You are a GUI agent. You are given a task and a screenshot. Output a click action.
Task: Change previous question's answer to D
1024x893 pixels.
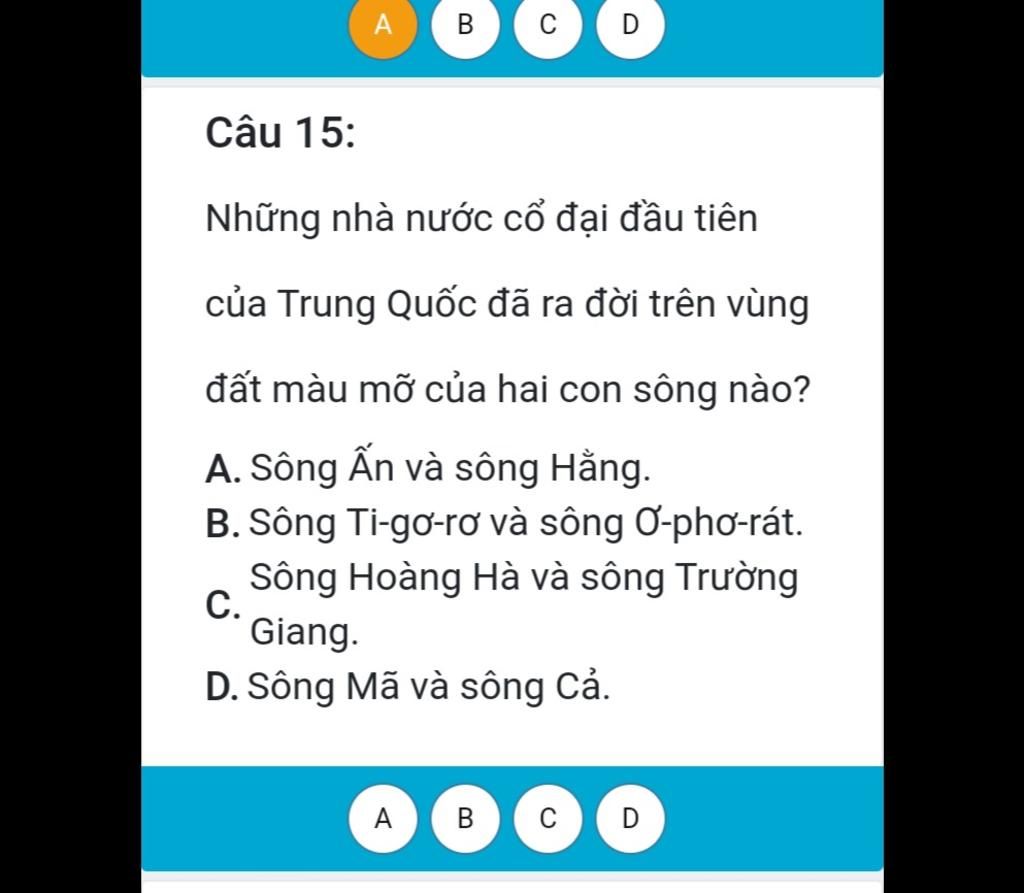pyautogui.click(x=629, y=25)
